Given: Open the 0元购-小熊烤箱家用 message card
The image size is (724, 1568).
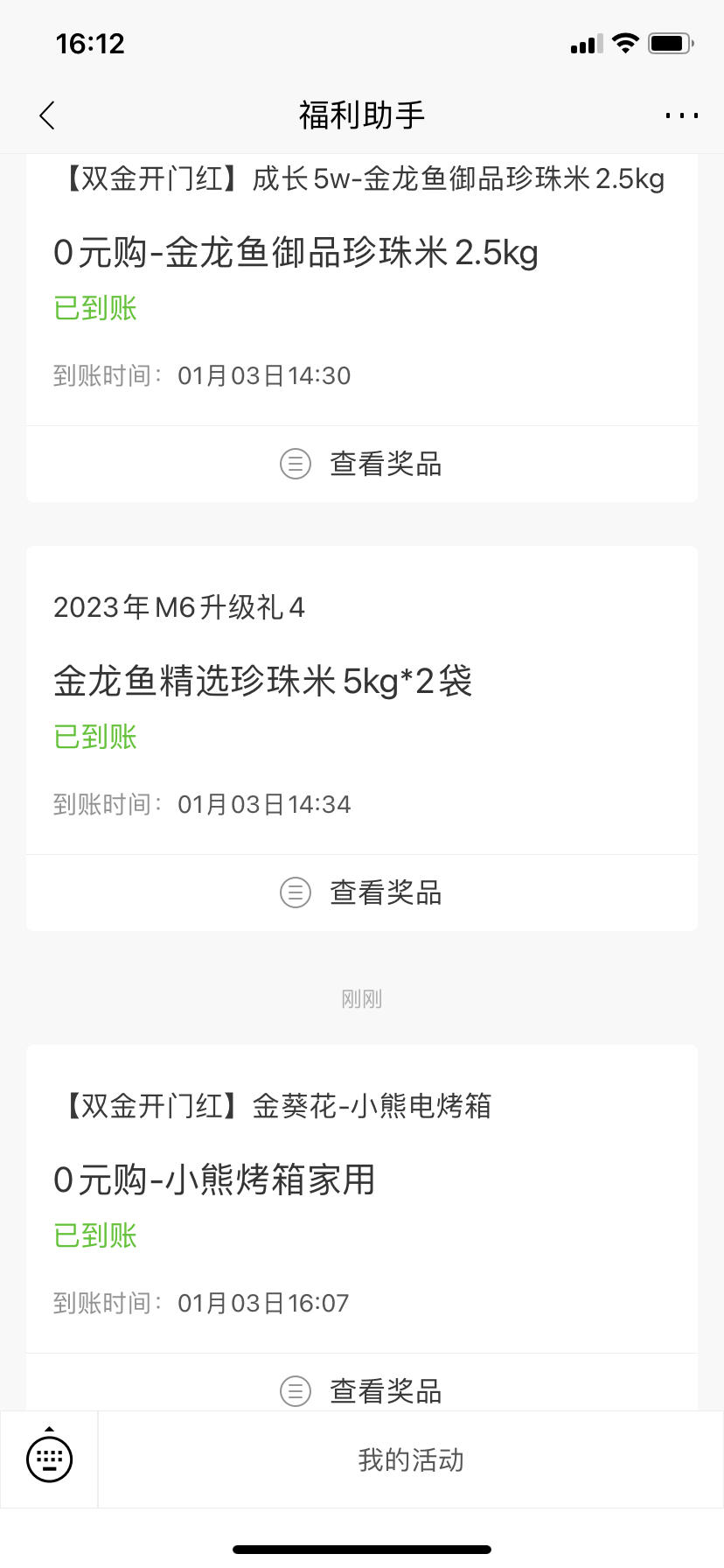Looking at the screenshot, I should tap(362, 1199).
